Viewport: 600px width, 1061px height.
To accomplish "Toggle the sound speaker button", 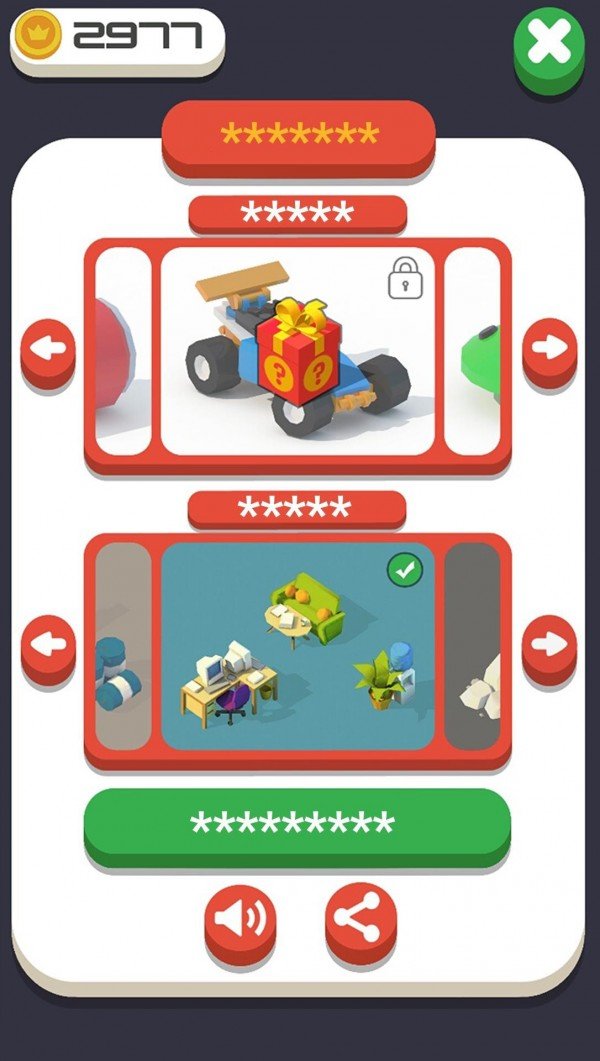I will point(240,920).
